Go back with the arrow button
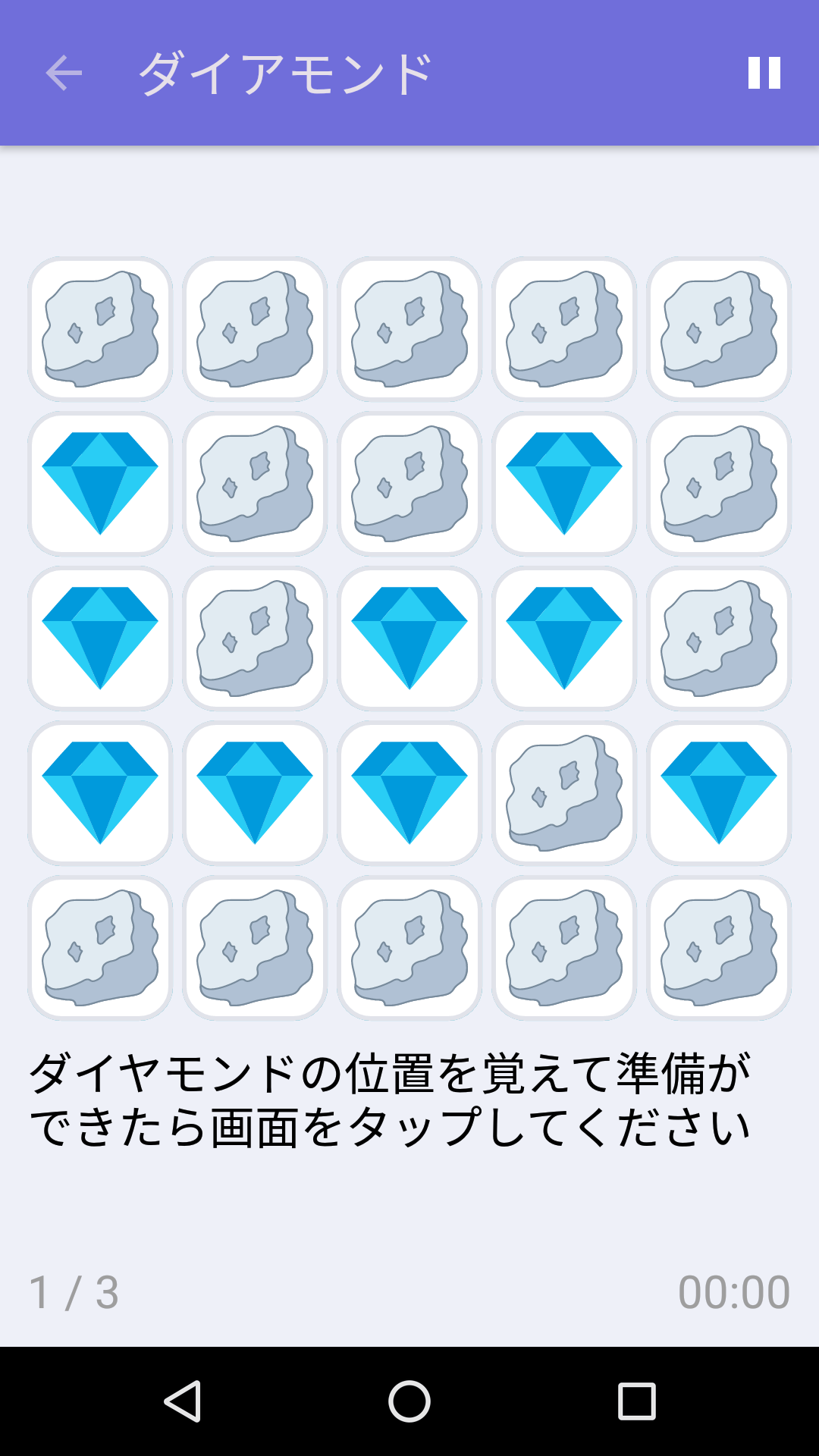 click(64, 73)
